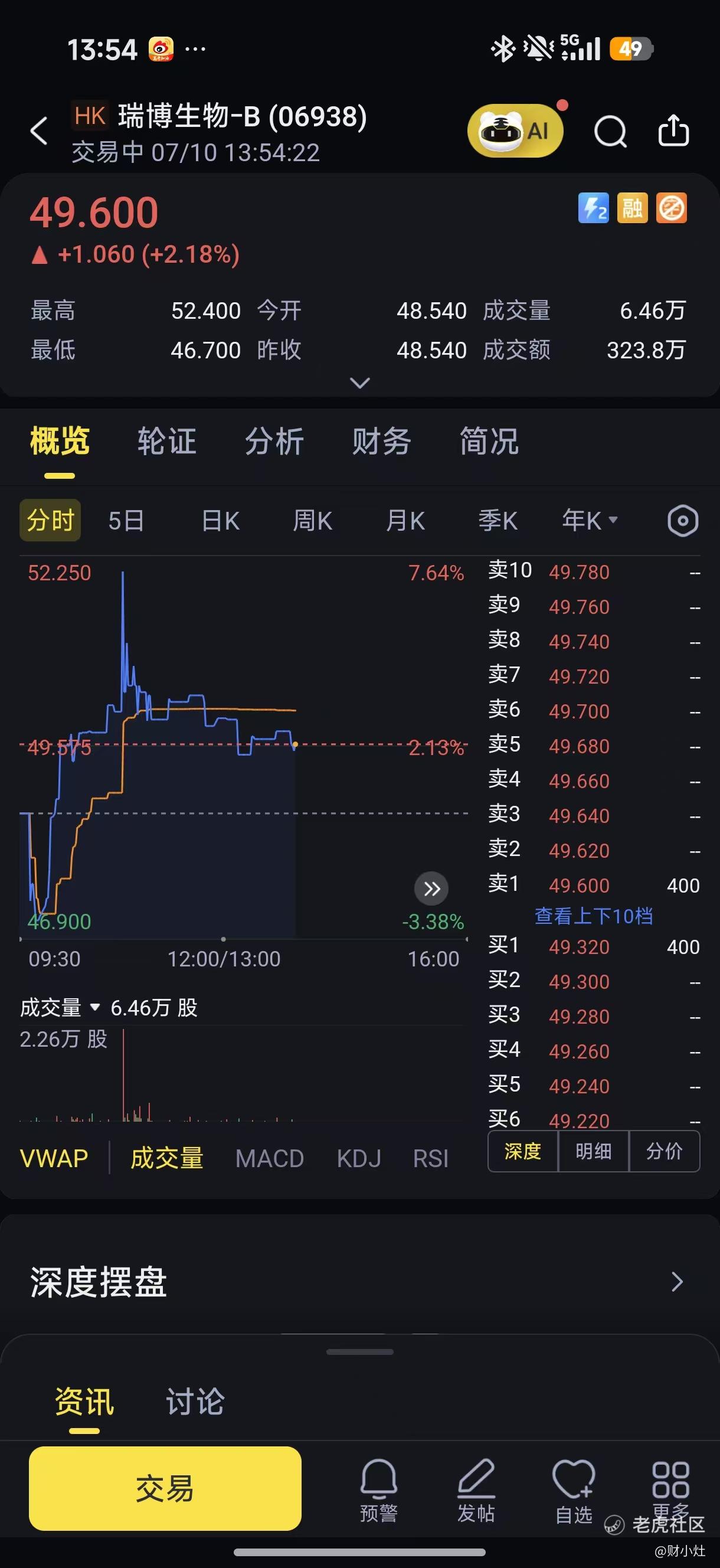The image size is (720, 1568).
Task: Tap 查看上下10档 link
Action: point(593,916)
